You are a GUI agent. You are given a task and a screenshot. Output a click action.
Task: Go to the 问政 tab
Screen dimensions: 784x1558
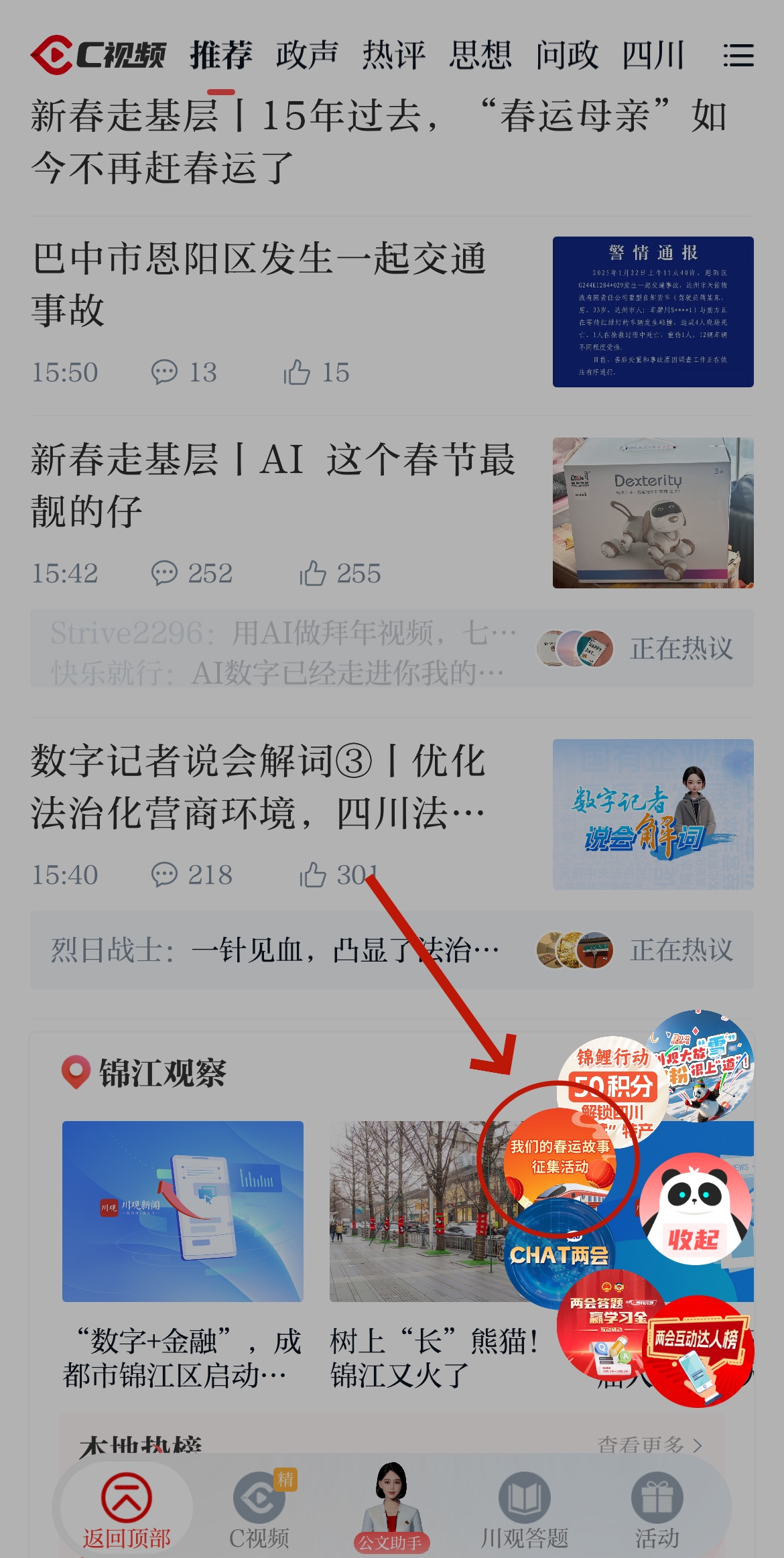566,55
